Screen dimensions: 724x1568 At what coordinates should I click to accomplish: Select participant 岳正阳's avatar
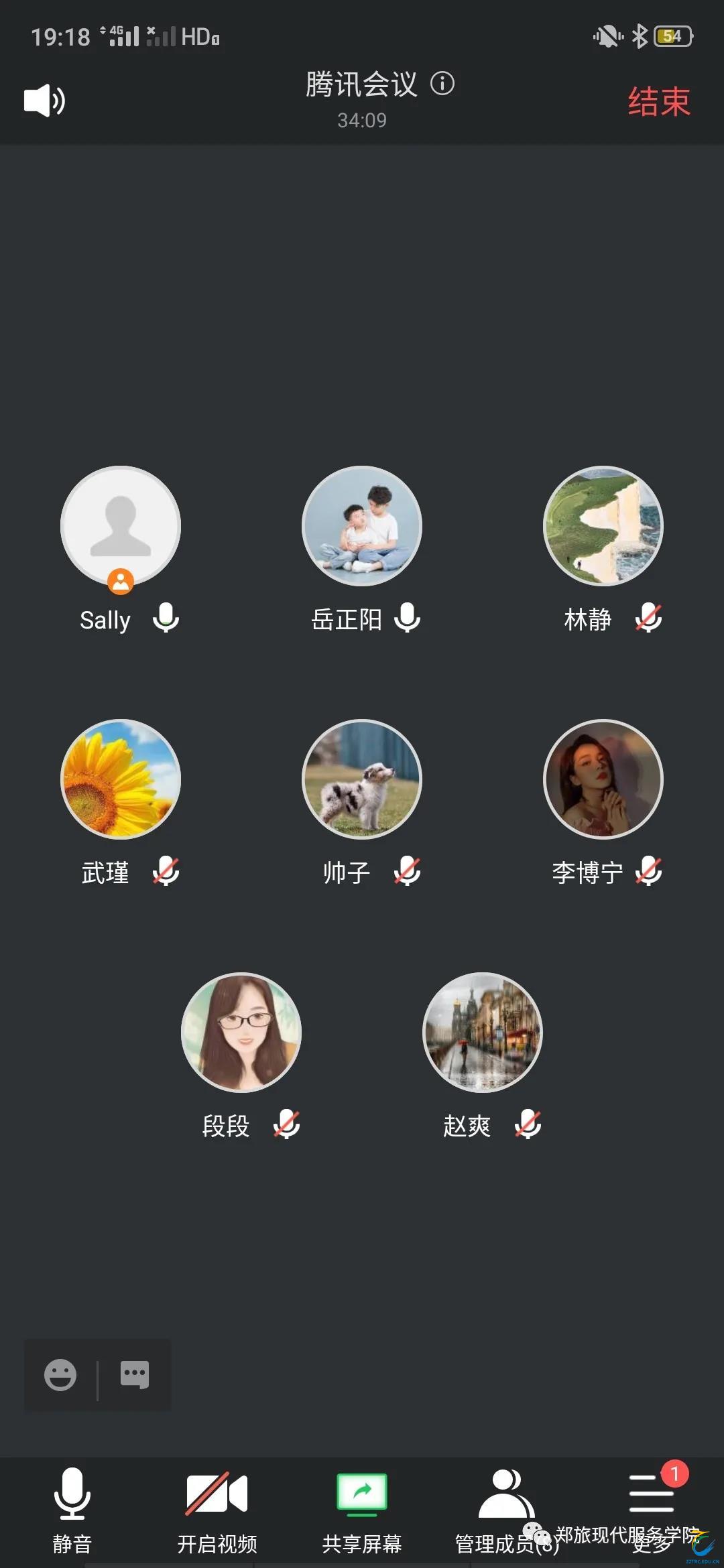click(x=362, y=526)
